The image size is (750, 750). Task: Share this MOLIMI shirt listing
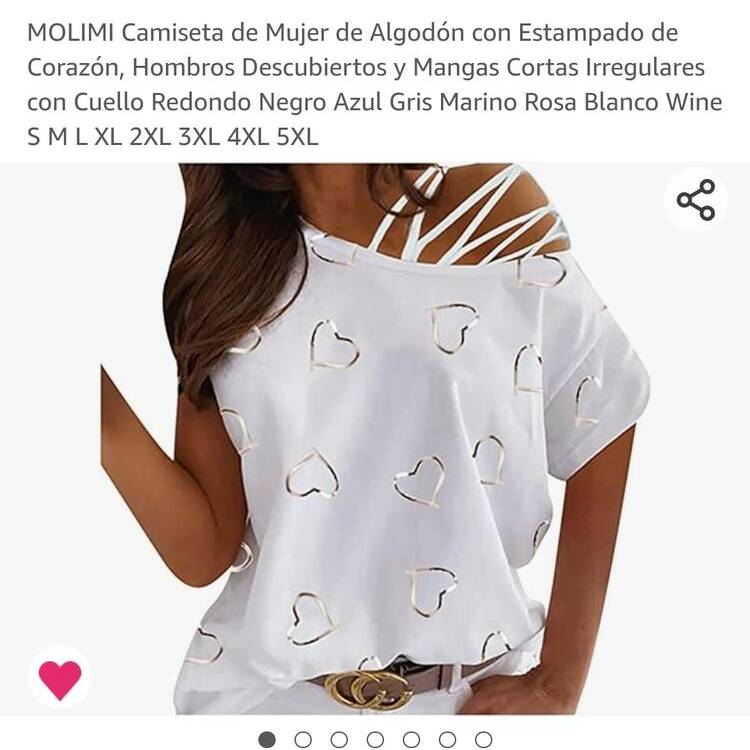click(x=696, y=200)
